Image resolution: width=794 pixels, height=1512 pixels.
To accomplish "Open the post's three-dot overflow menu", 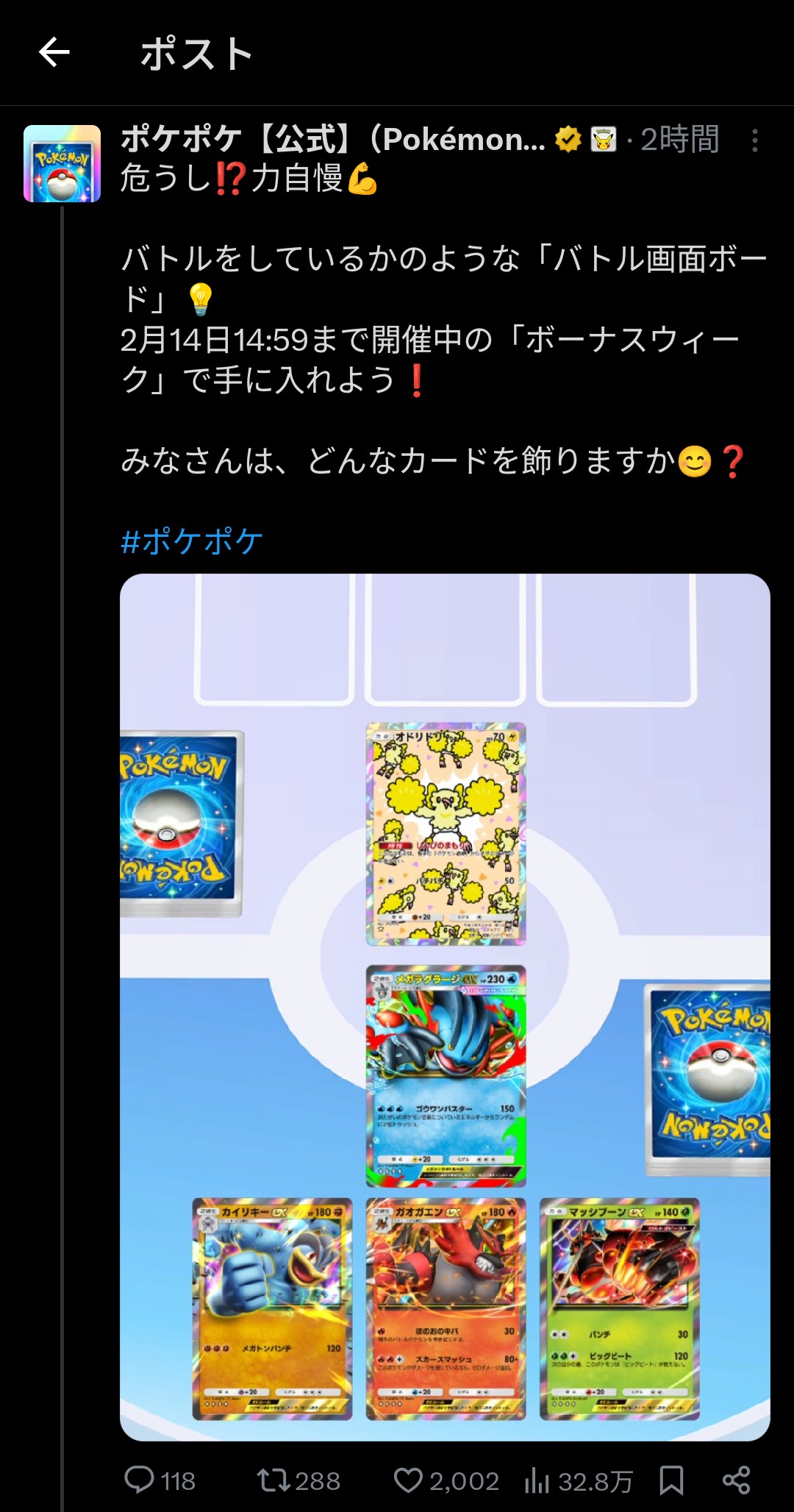I will [x=754, y=140].
